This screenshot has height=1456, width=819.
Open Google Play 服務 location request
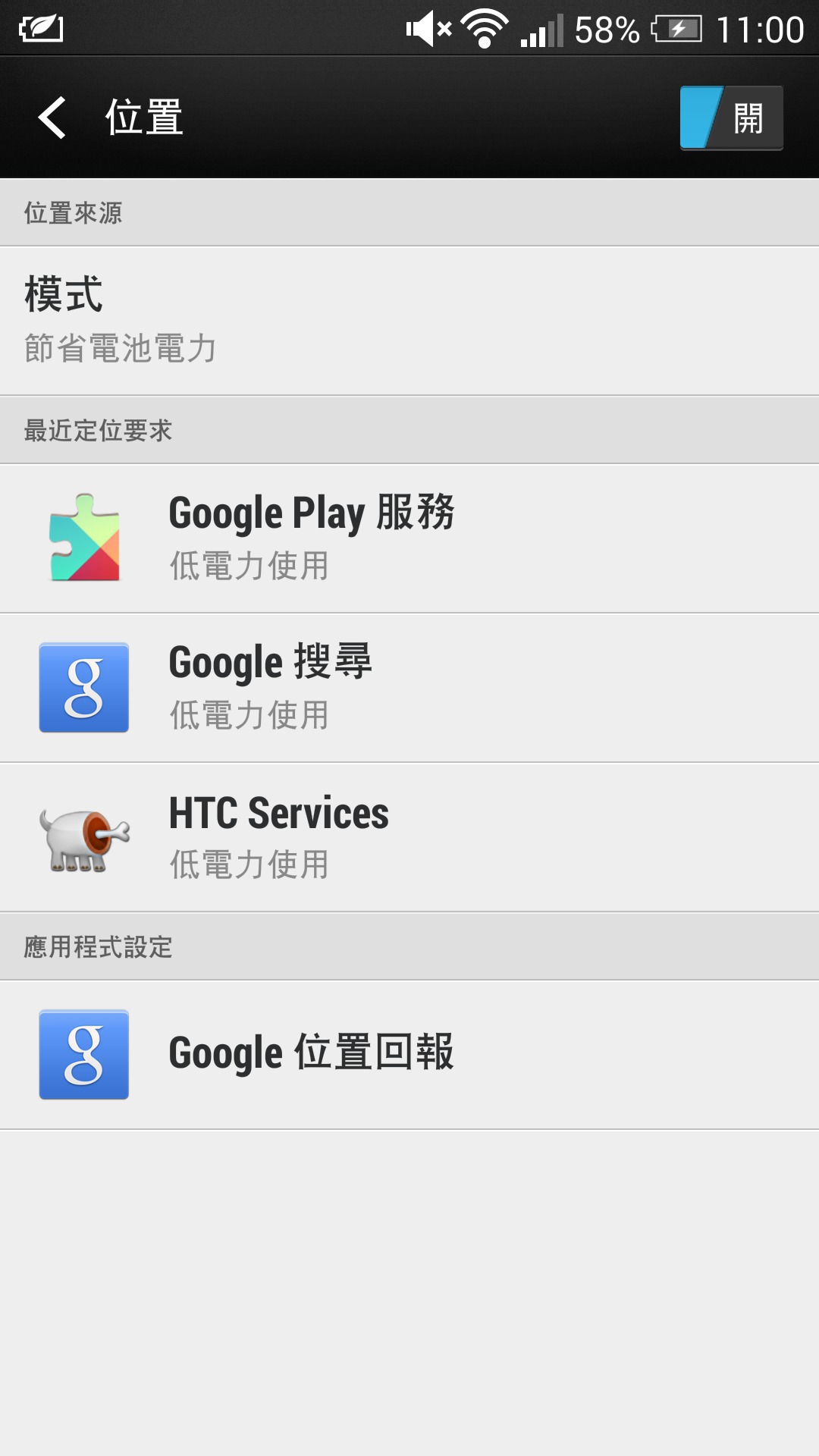(x=409, y=538)
